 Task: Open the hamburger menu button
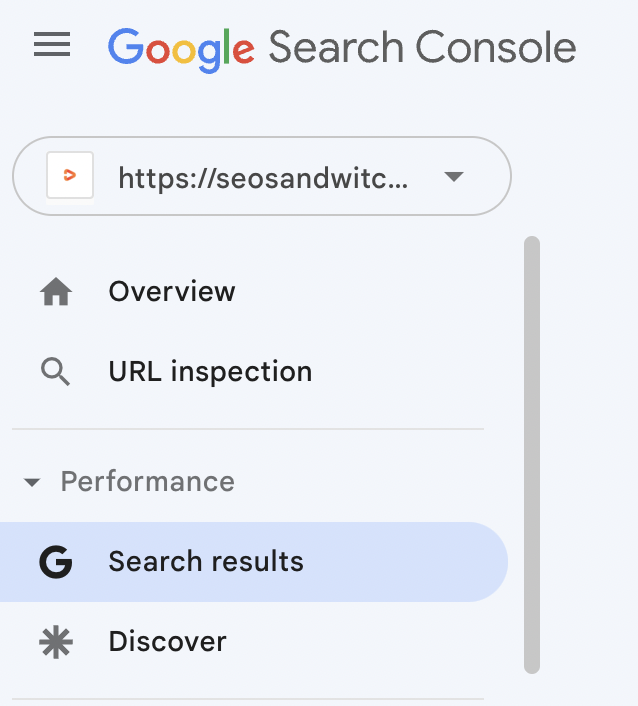click(52, 45)
